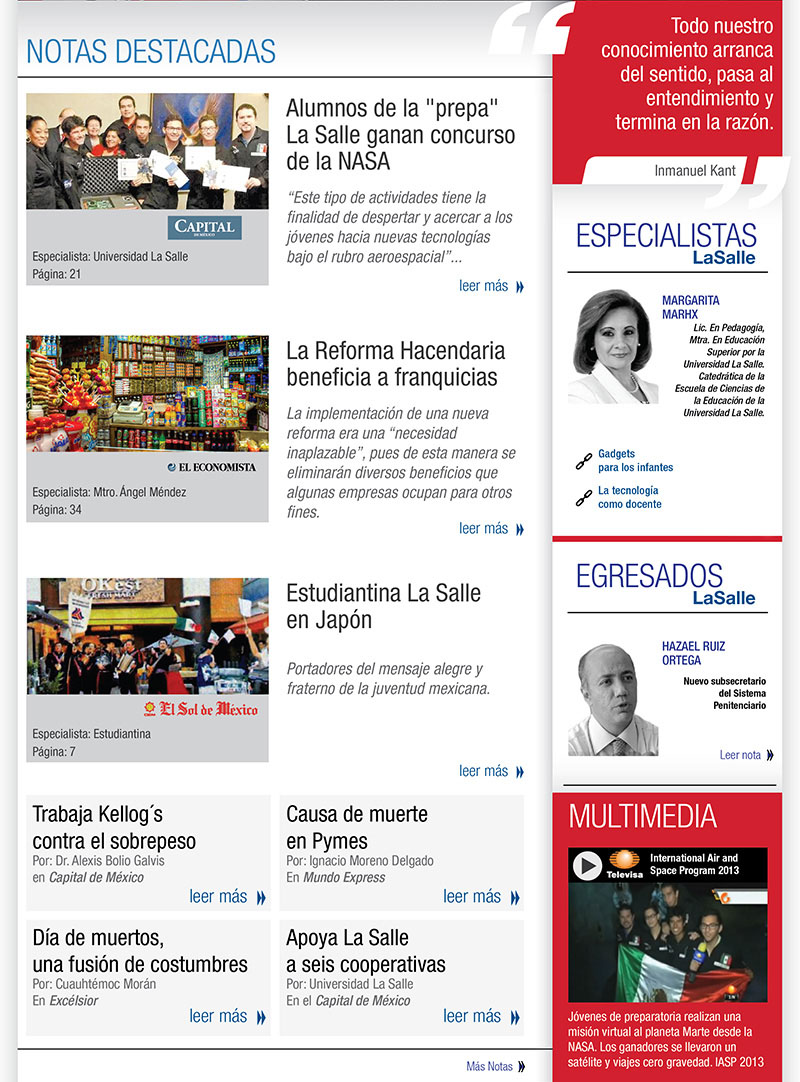Open leer más under Apoya La Salle a seis cooperativas
This screenshot has width=800, height=1082.
482,1016
